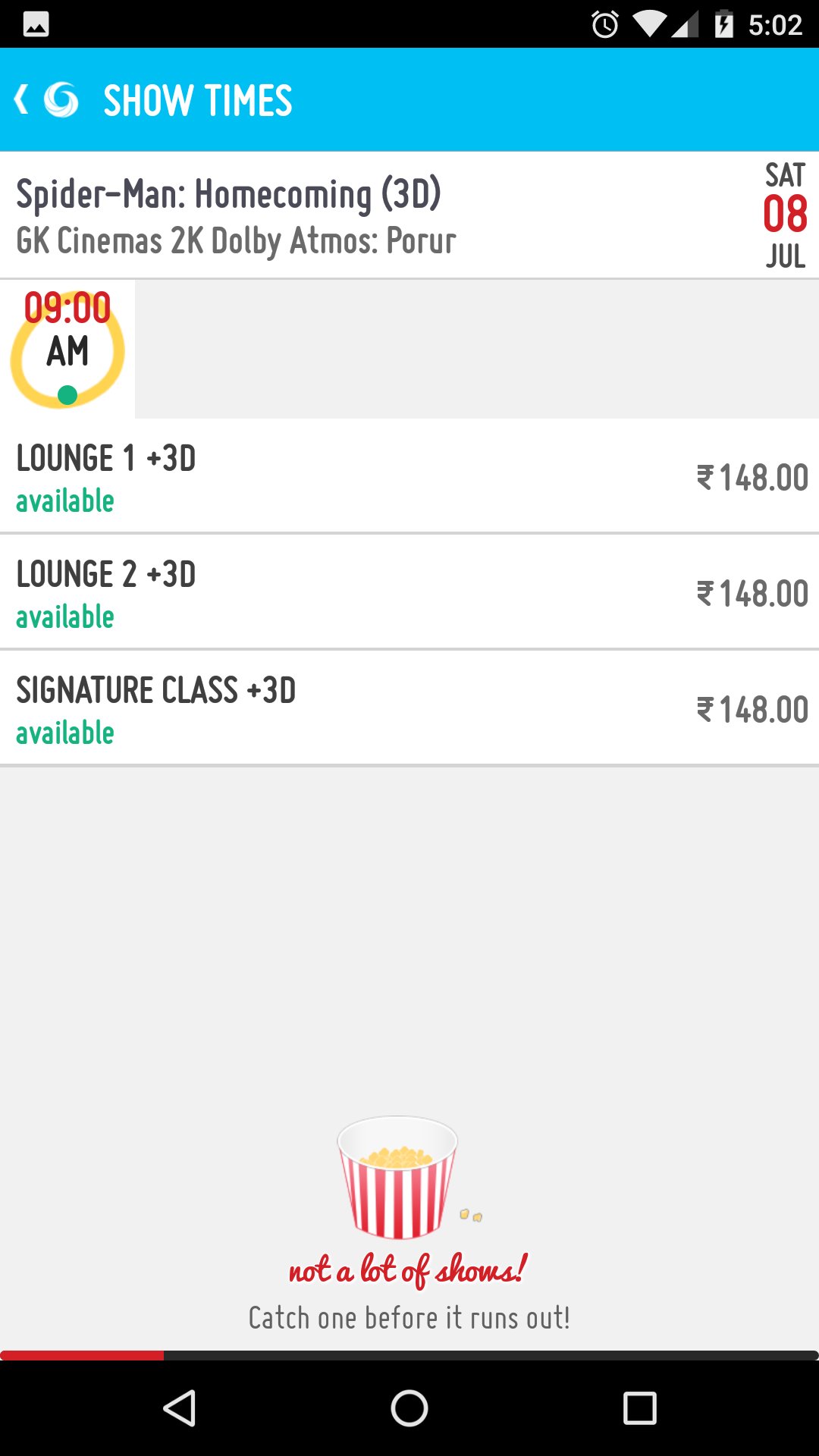Pick the SIGNATURE CLASS +3D option
Image resolution: width=819 pixels, height=1456 pixels.
(409, 708)
